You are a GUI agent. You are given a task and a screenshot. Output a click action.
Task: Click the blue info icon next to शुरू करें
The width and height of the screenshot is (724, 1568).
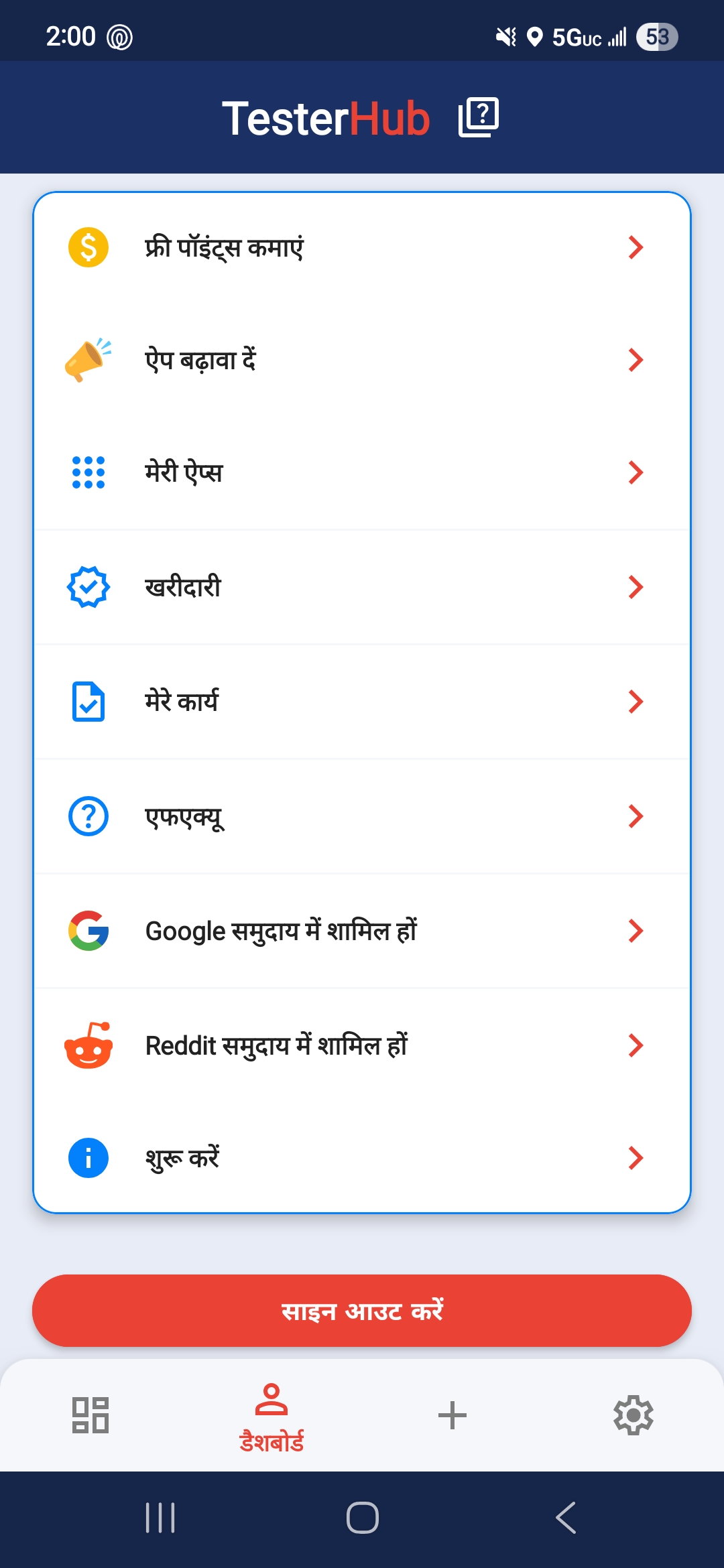coord(88,1157)
